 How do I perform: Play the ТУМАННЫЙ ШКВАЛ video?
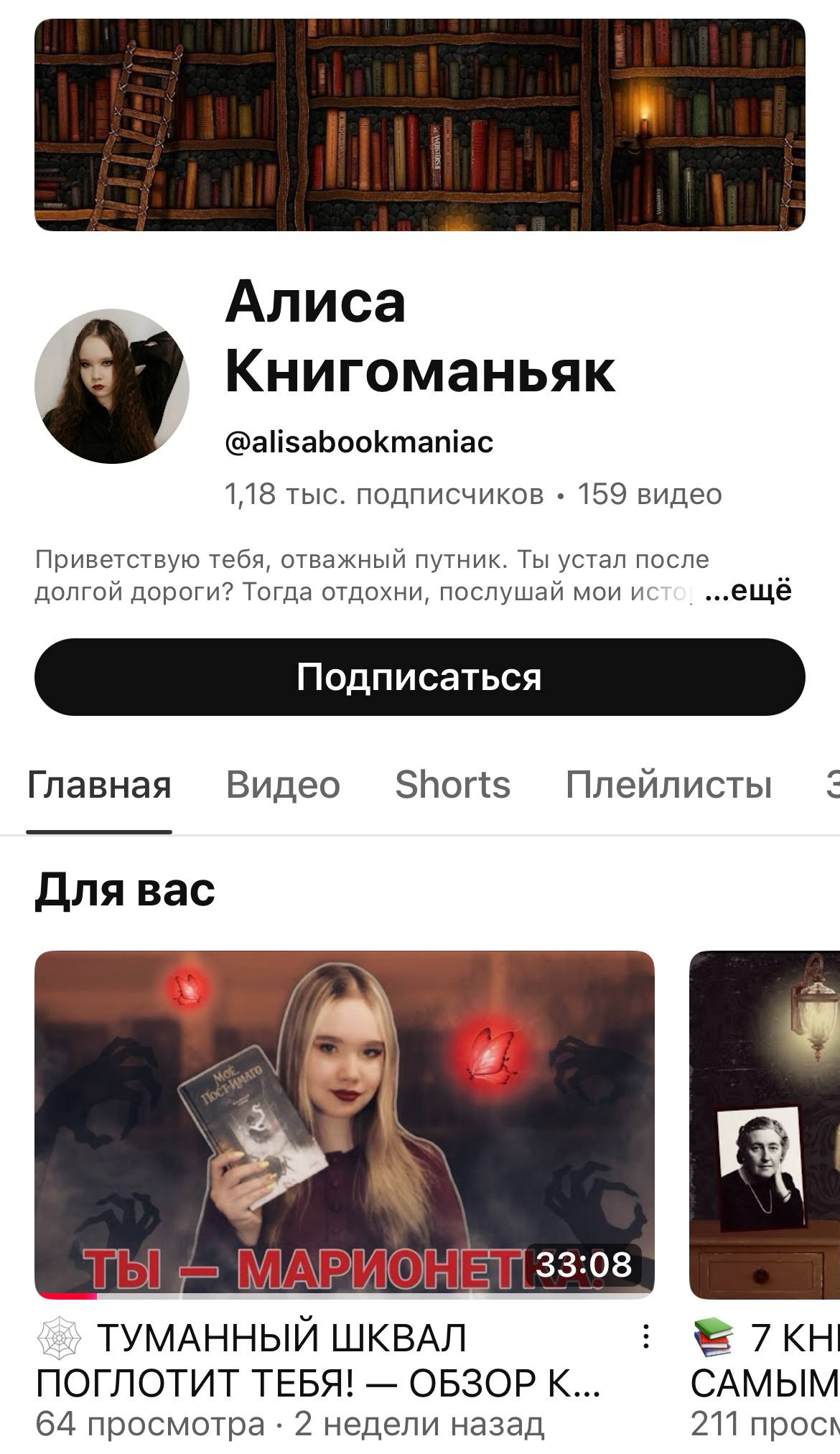pos(345,1124)
